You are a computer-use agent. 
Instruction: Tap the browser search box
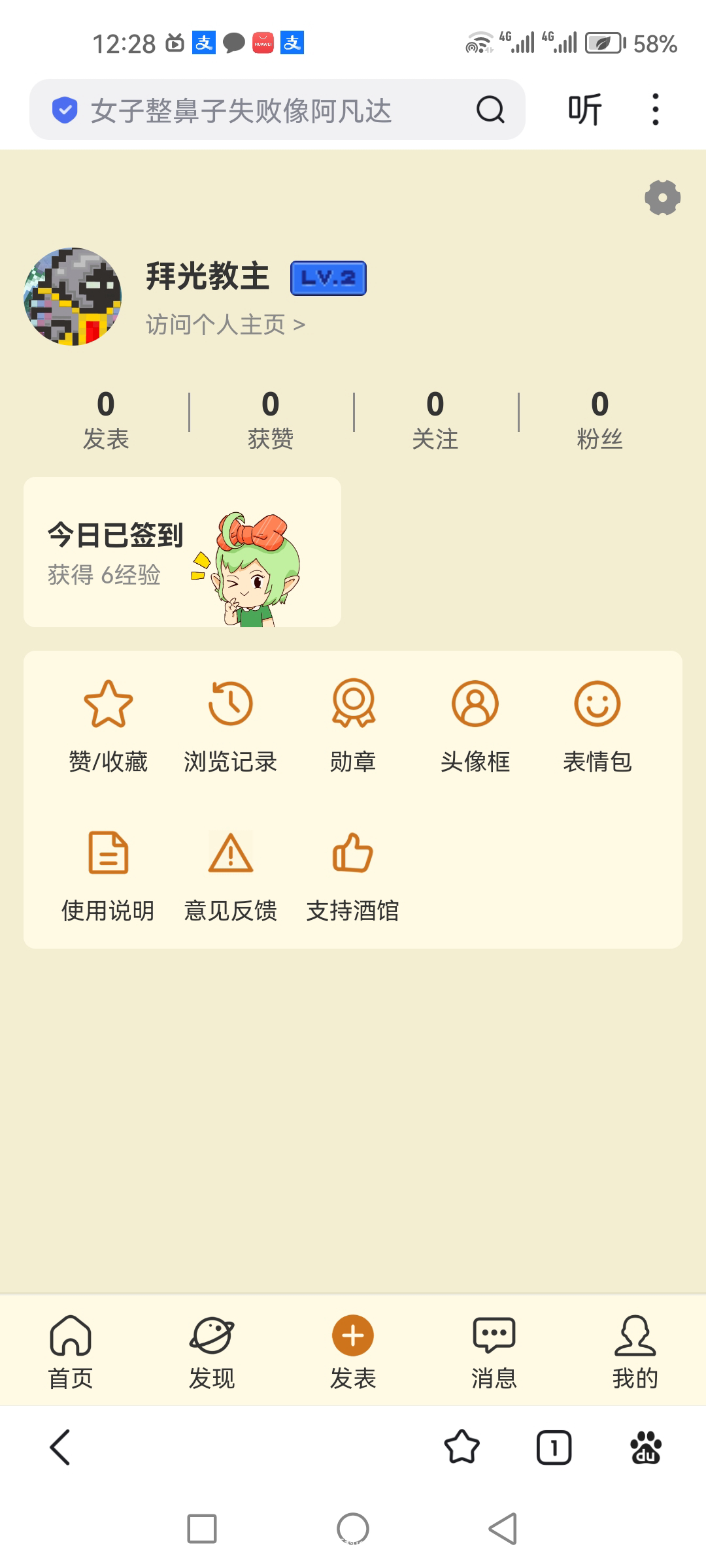pyautogui.click(x=261, y=110)
